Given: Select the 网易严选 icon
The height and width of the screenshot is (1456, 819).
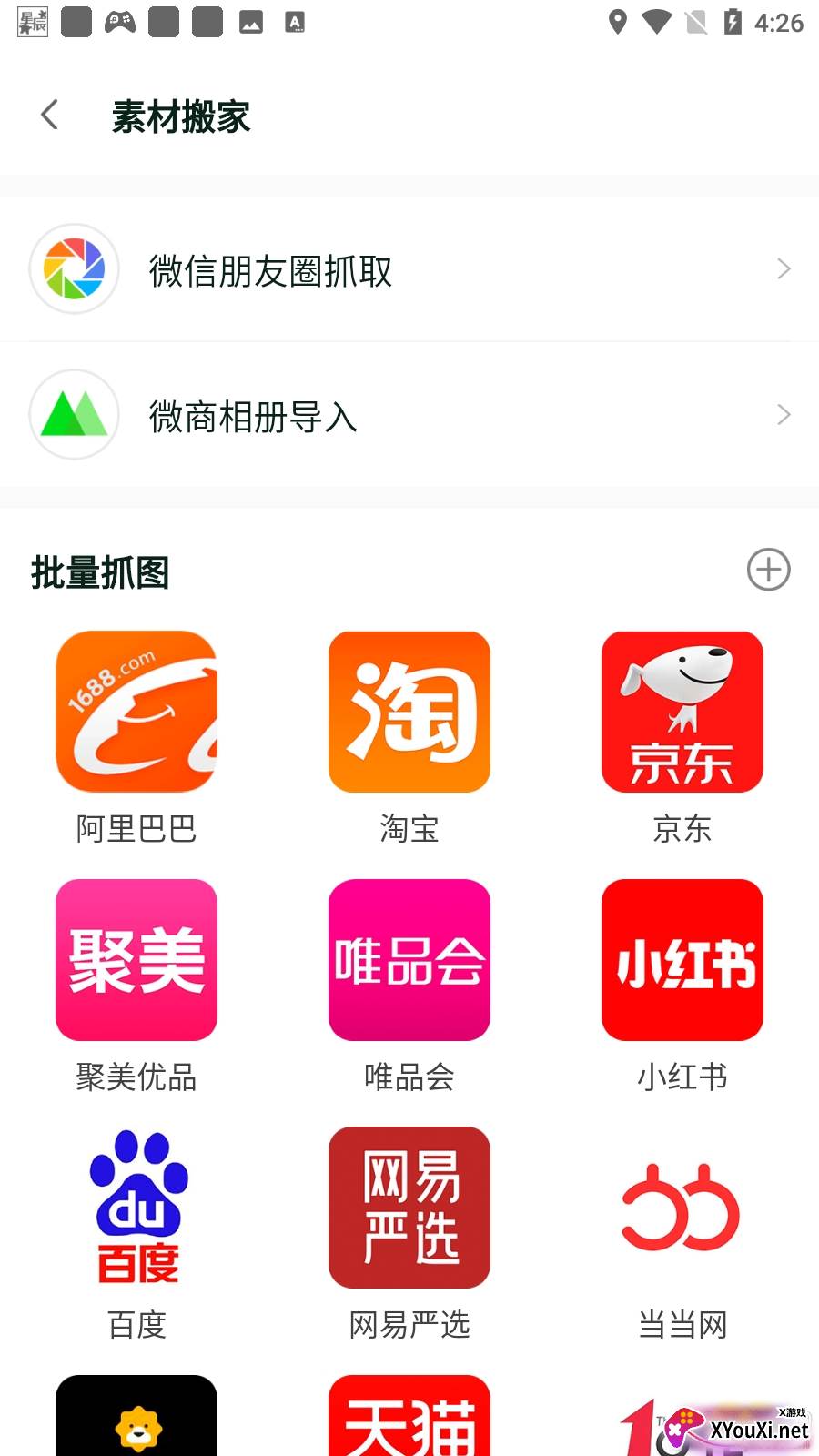Looking at the screenshot, I should coord(409,1208).
